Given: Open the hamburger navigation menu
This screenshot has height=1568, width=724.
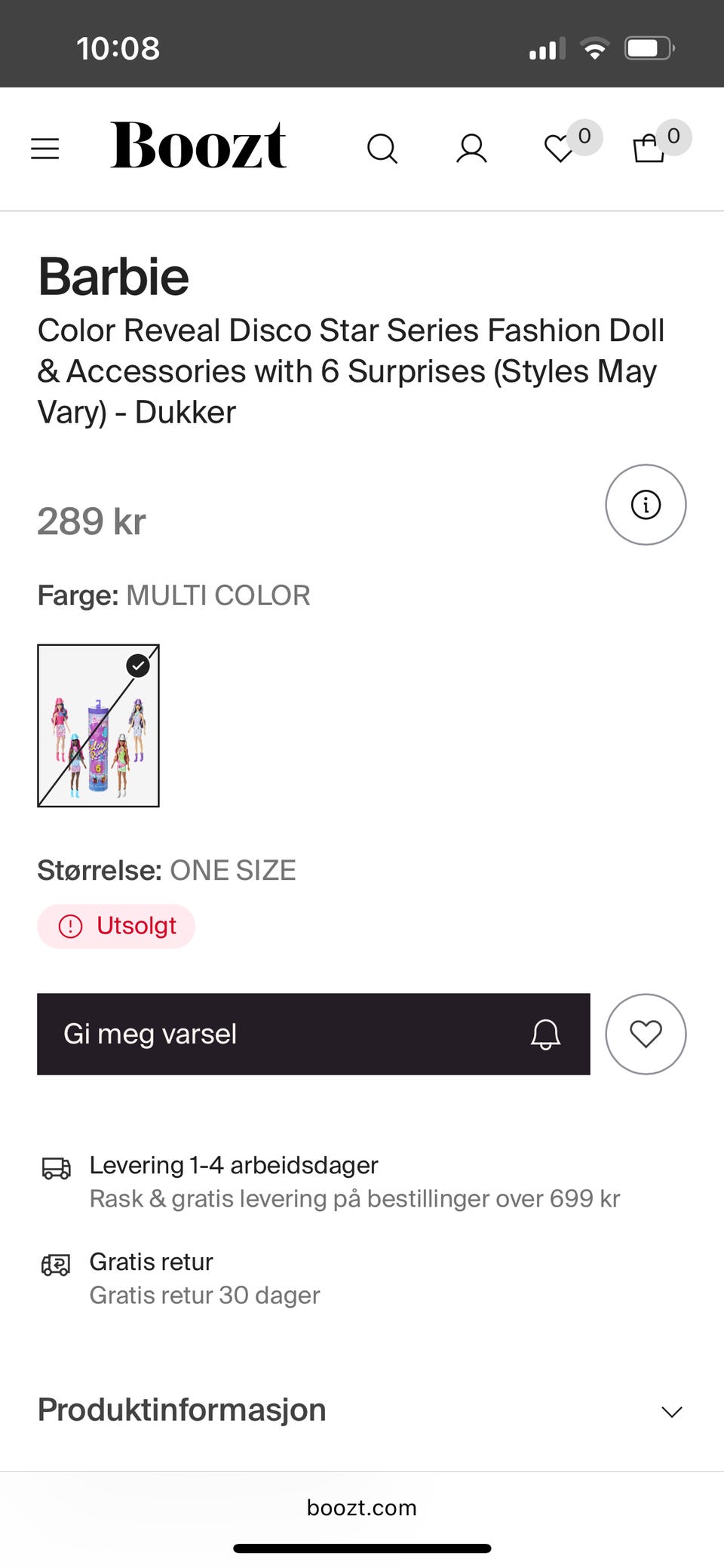Looking at the screenshot, I should pos(44,148).
